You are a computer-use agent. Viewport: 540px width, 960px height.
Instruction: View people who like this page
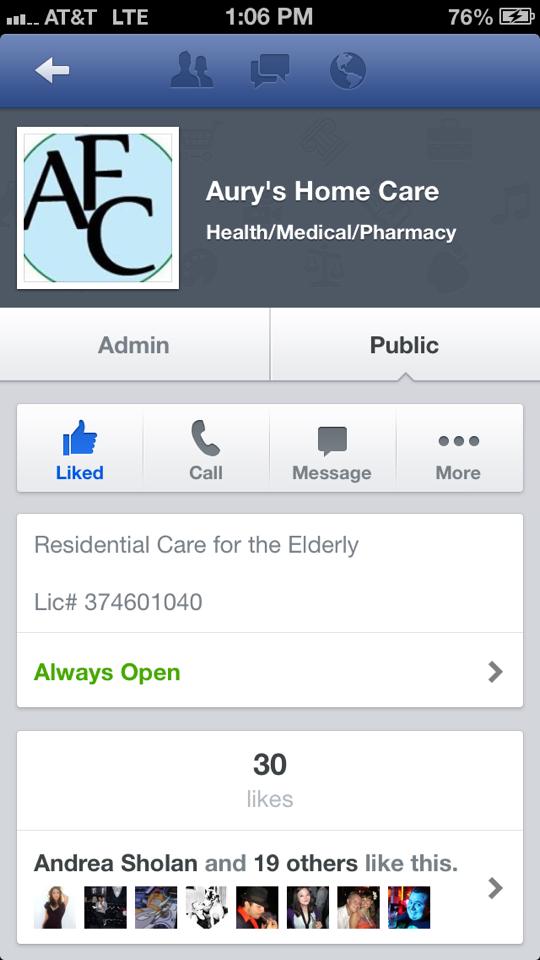[270, 886]
